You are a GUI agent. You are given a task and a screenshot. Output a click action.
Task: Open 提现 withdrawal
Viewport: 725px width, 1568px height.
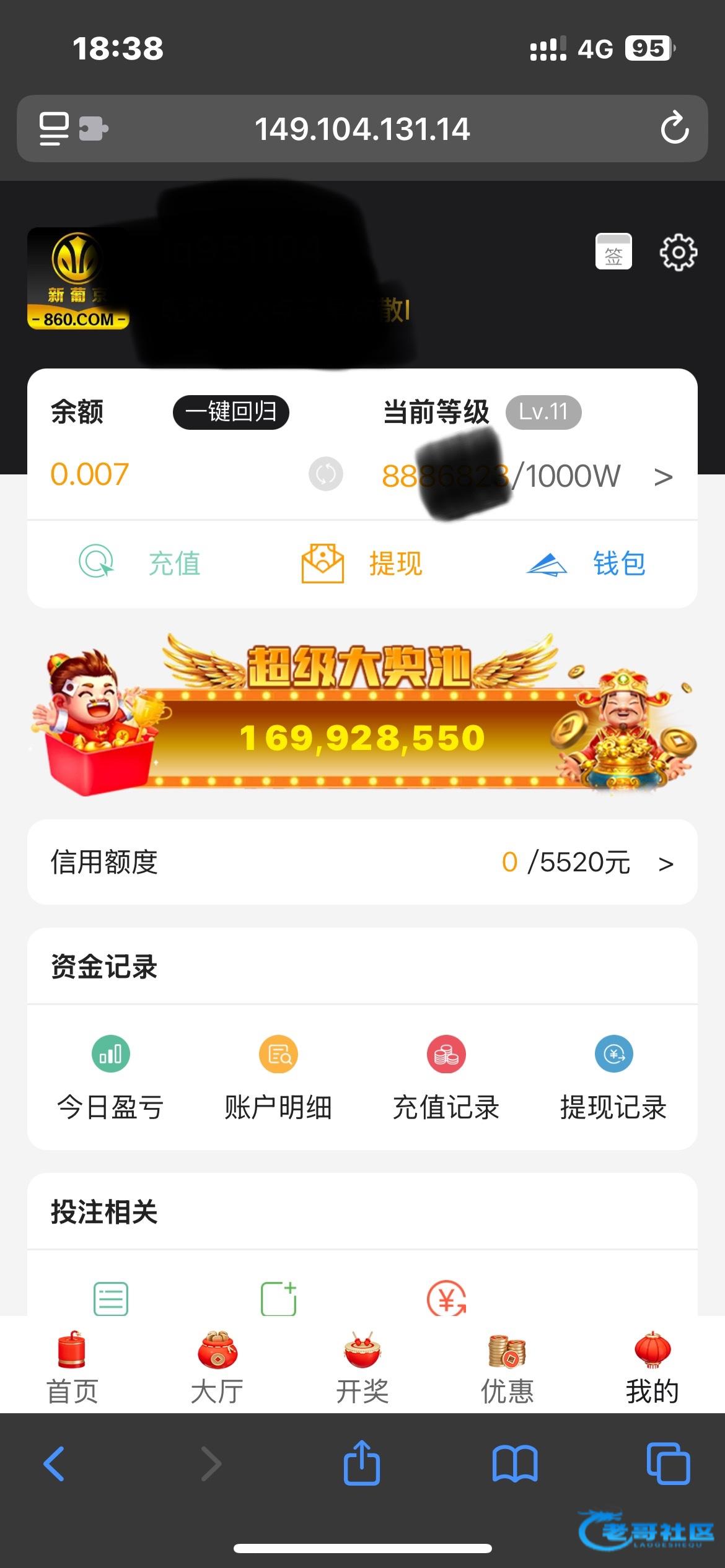click(362, 563)
